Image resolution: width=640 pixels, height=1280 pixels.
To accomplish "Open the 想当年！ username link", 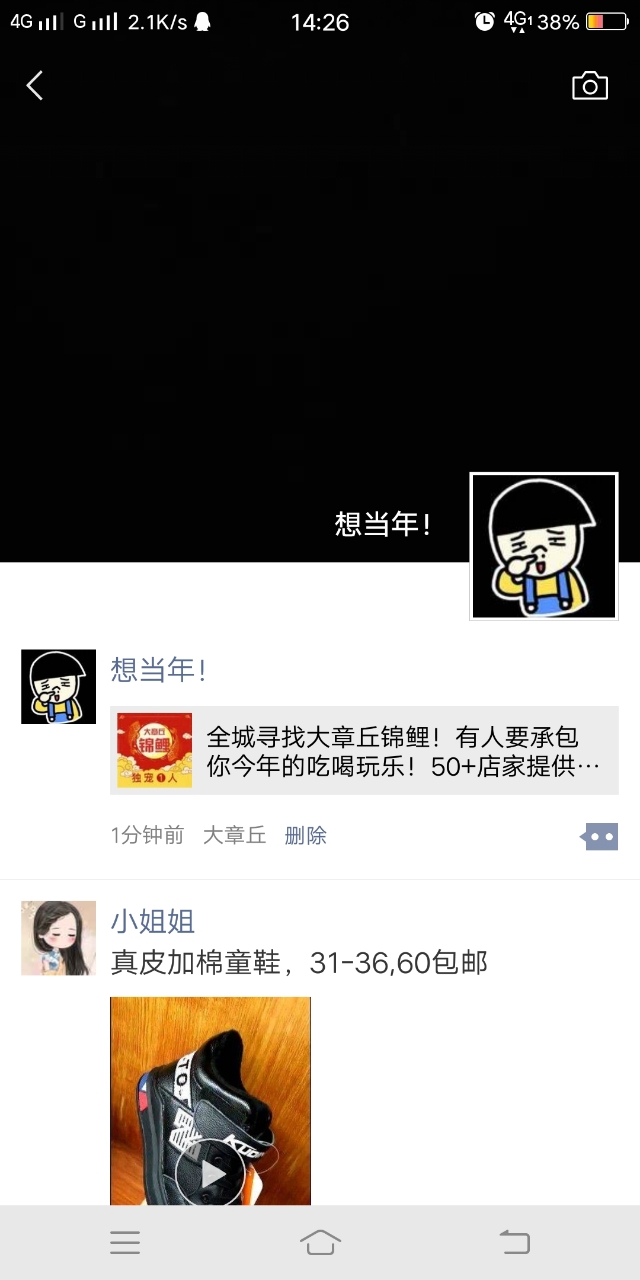I will click(x=158, y=669).
